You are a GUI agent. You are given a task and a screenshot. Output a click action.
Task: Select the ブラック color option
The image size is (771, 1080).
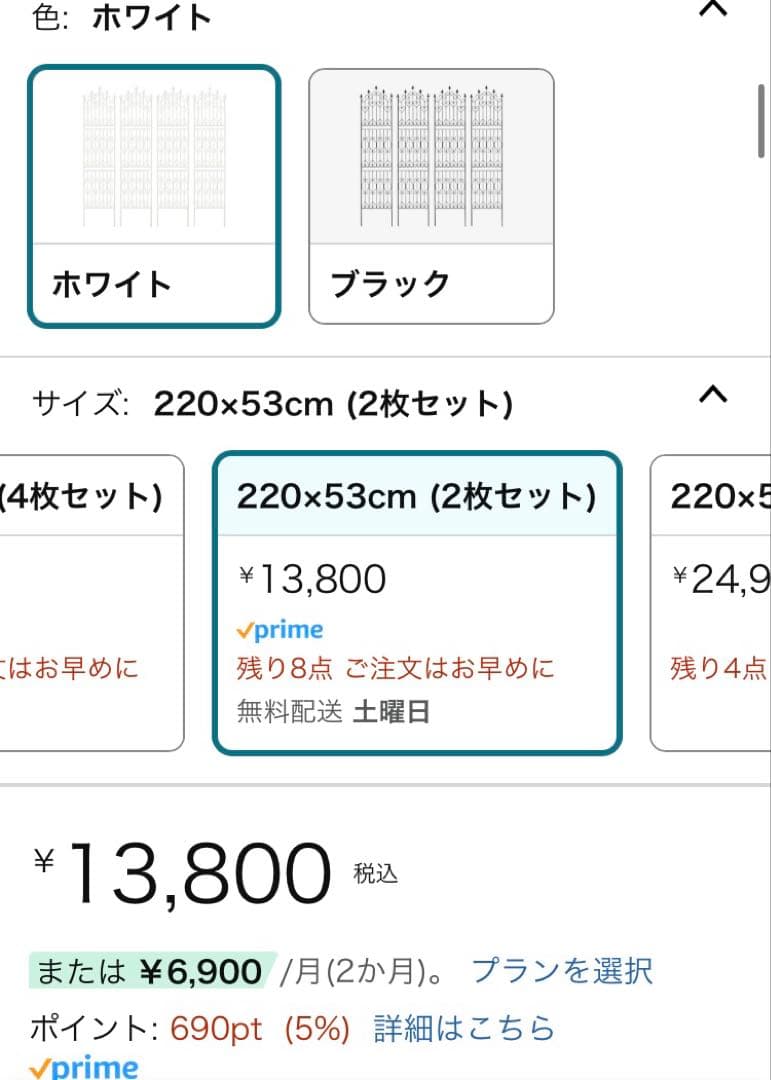(431, 196)
